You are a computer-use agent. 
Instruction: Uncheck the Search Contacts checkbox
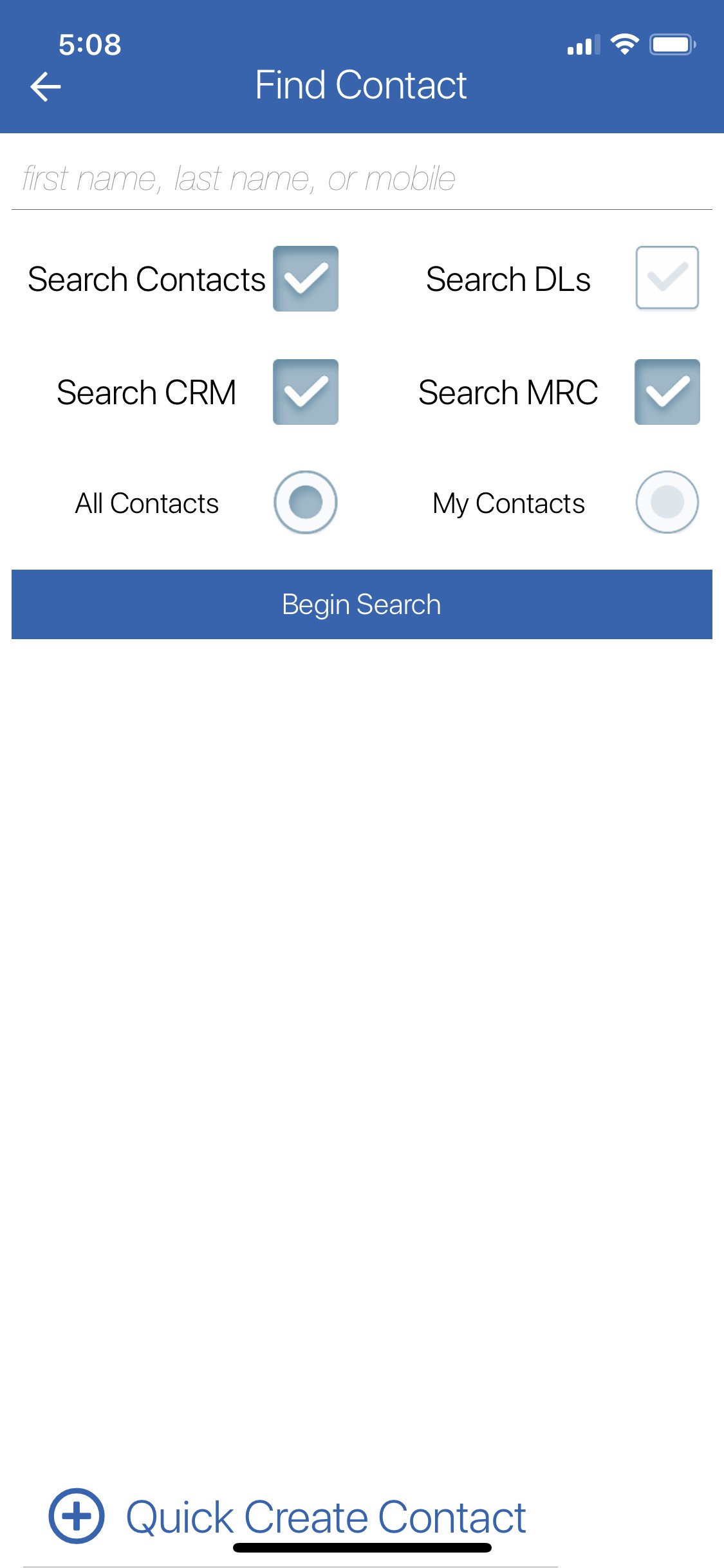click(306, 279)
